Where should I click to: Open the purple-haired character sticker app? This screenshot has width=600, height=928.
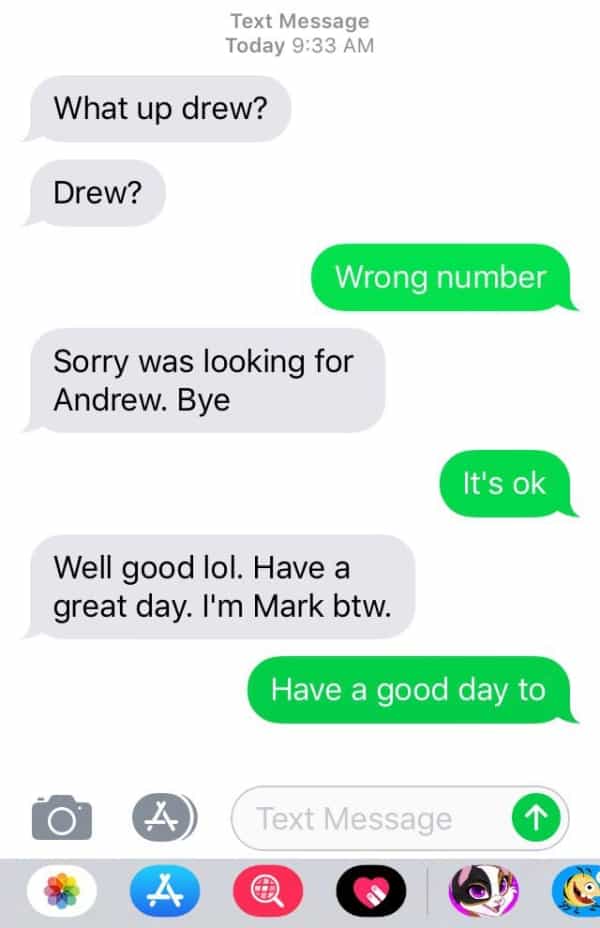coord(479,889)
